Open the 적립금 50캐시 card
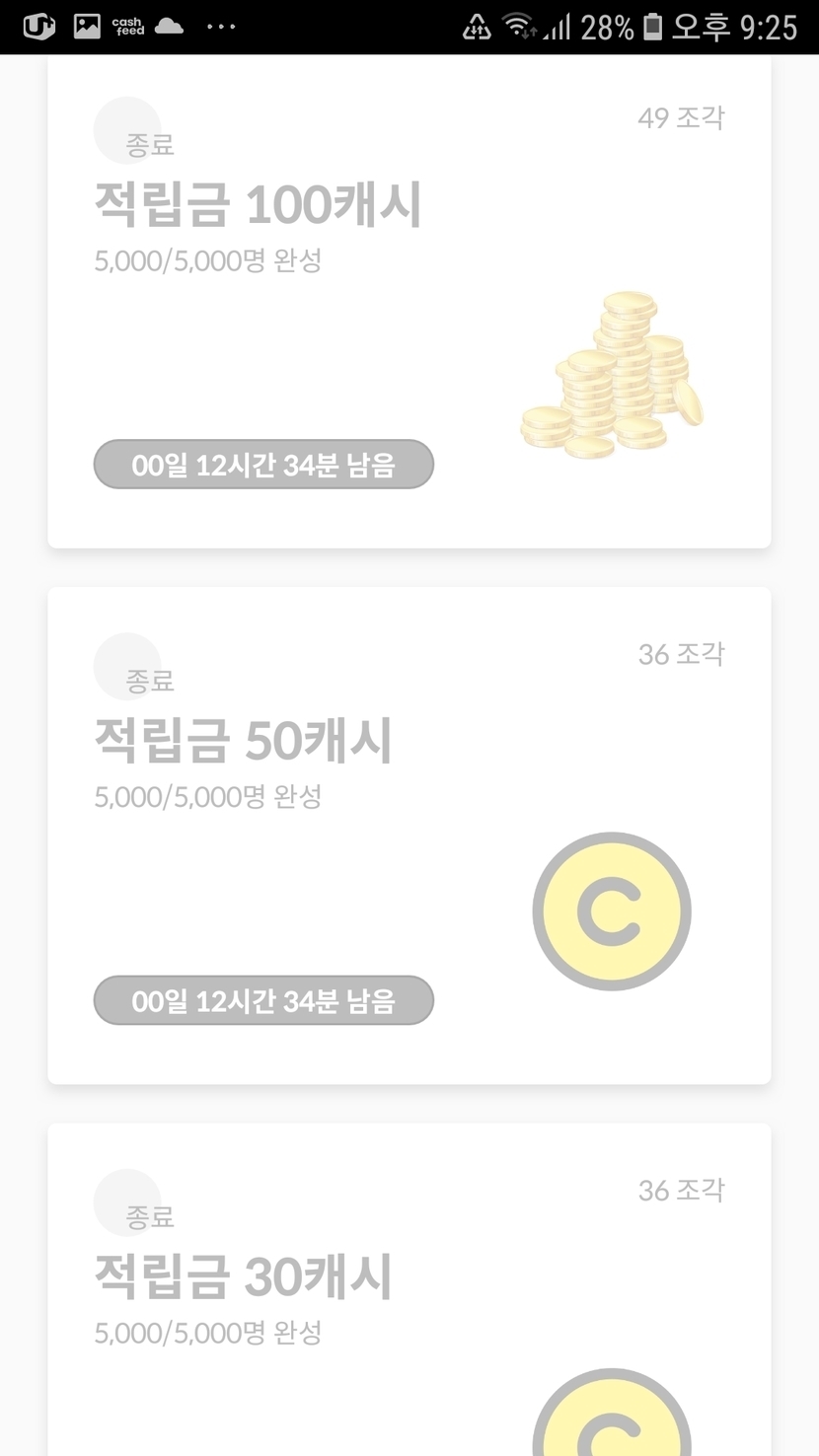Screen dimensions: 819x1456 pos(409,837)
